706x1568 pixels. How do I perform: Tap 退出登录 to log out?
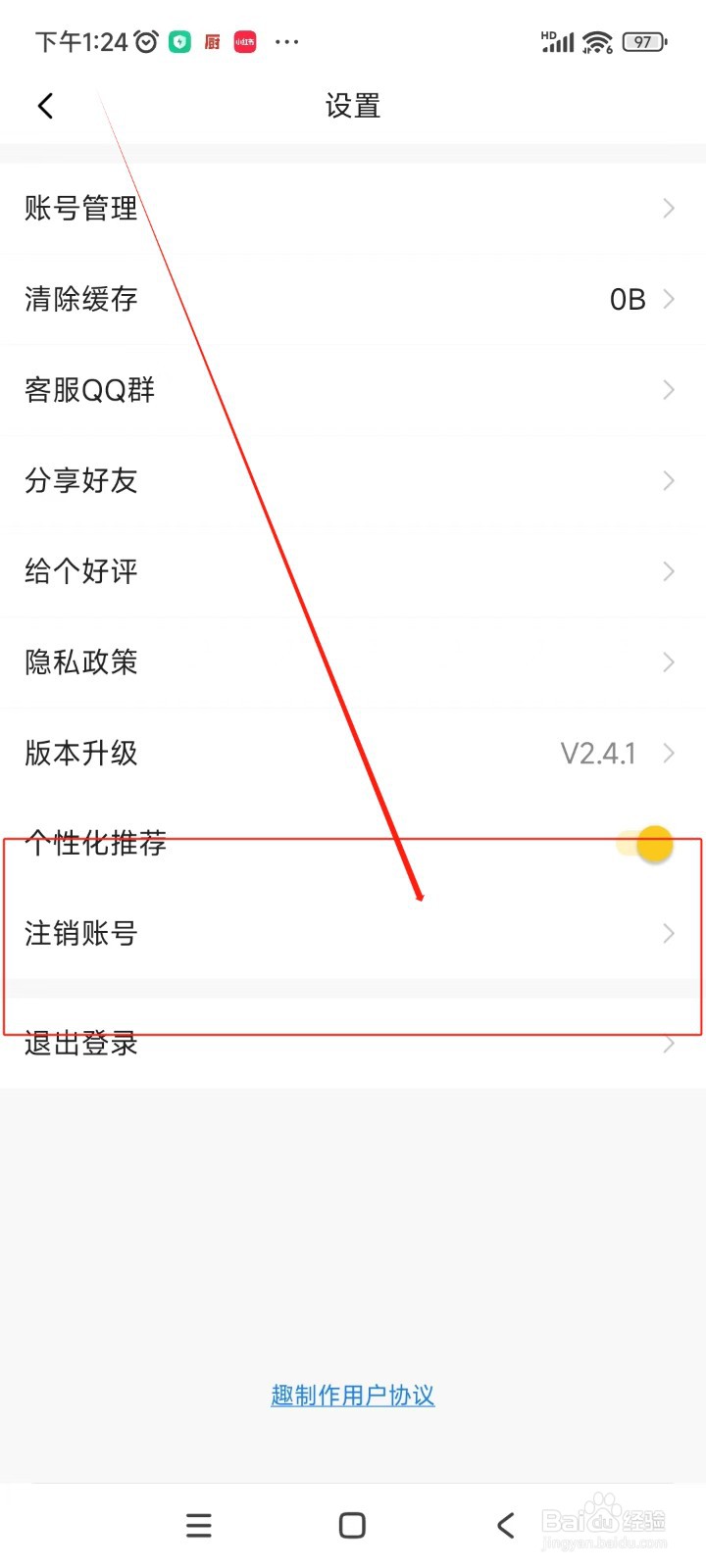pos(80,1043)
